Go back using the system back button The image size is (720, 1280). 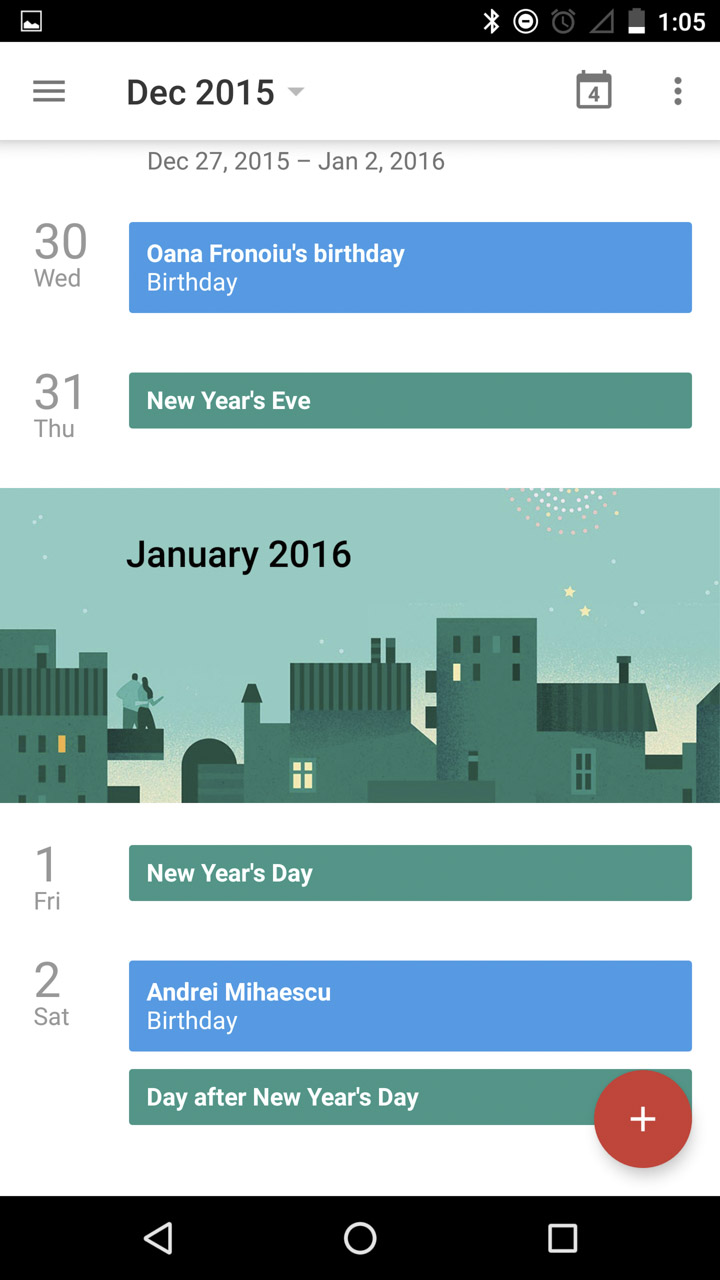point(158,1238)
